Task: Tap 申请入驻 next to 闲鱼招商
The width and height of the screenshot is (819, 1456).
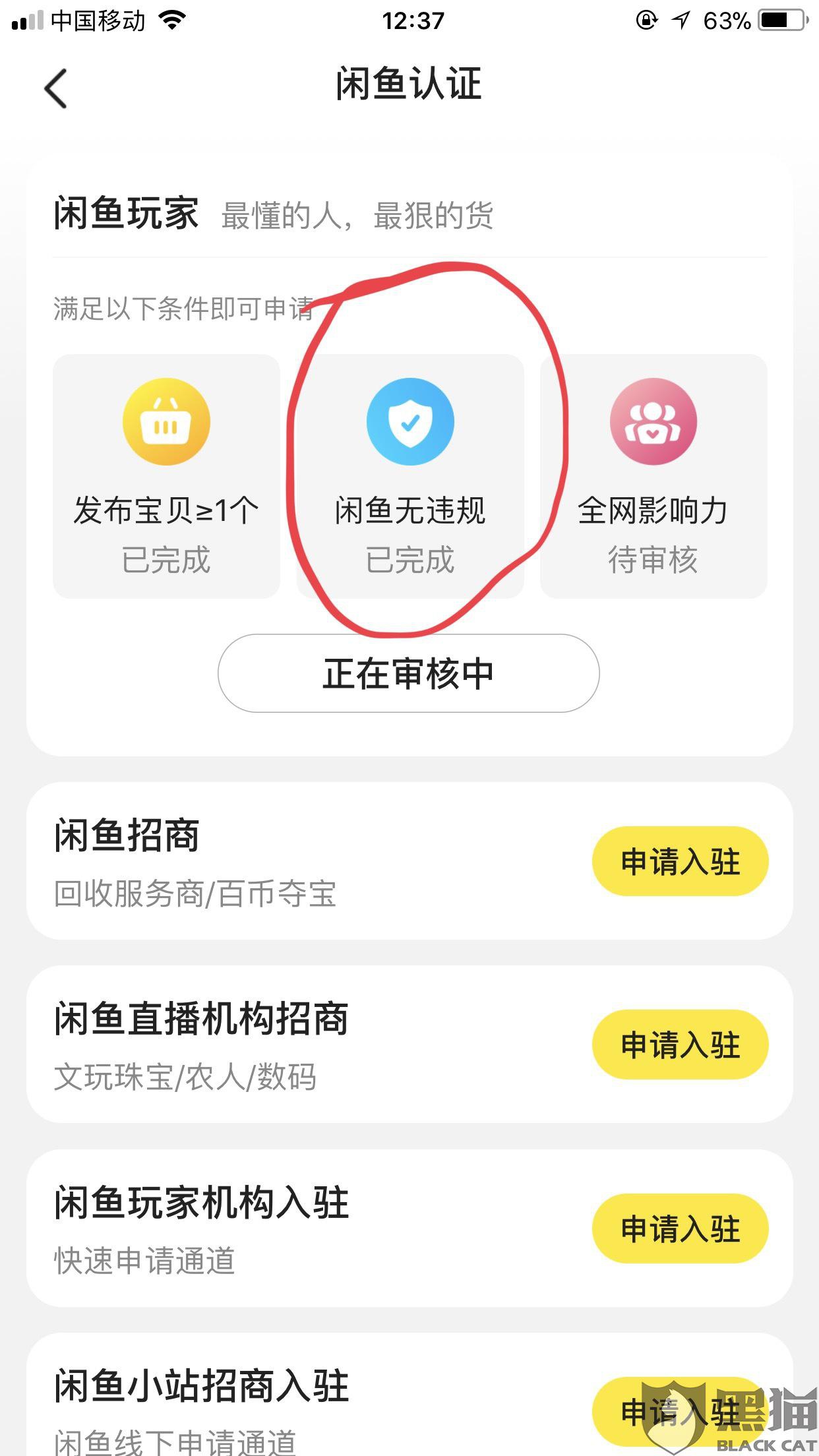Action: [681, 861]
